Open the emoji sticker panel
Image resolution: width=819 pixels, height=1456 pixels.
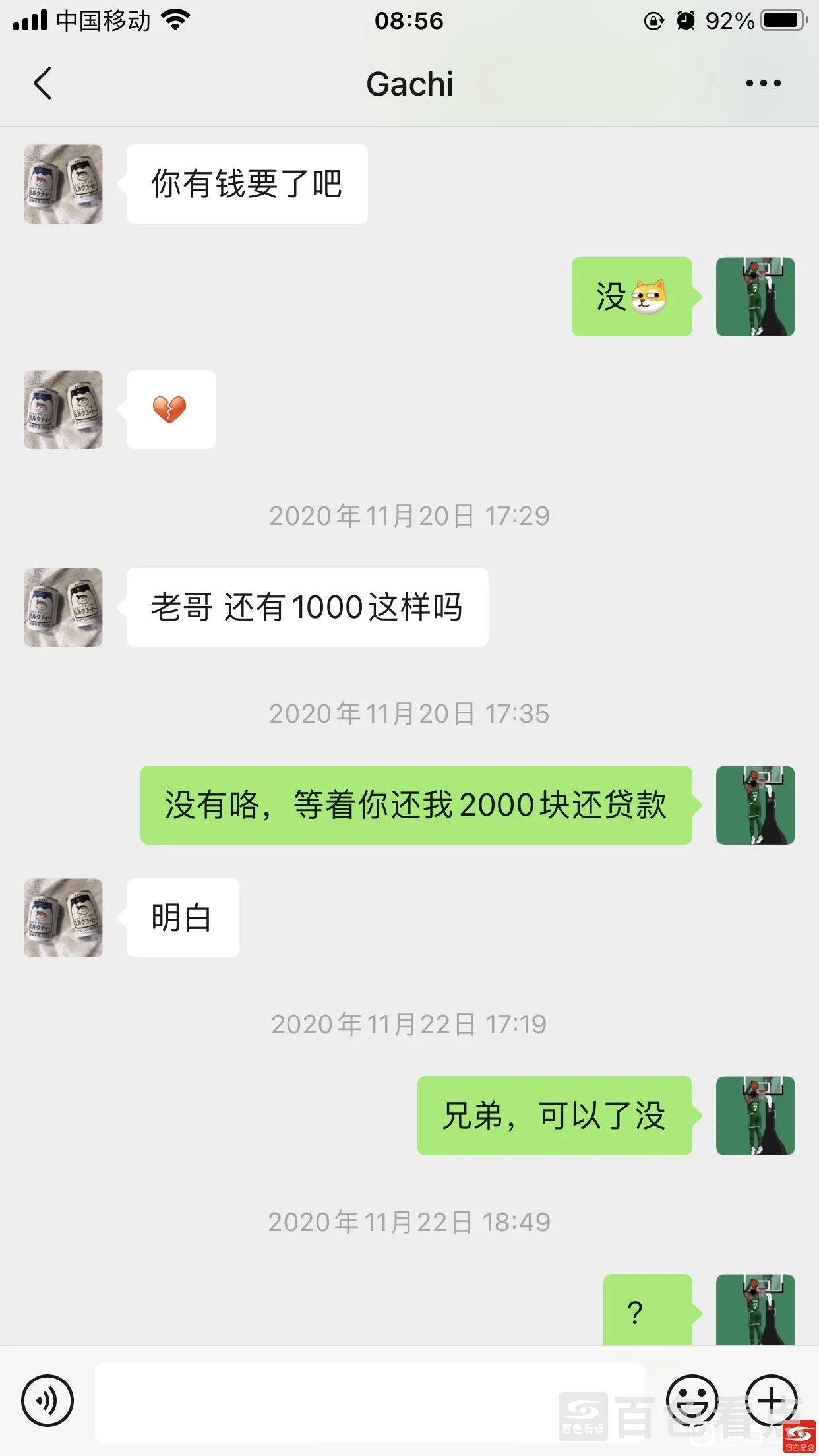click(x=692, y=1401)
